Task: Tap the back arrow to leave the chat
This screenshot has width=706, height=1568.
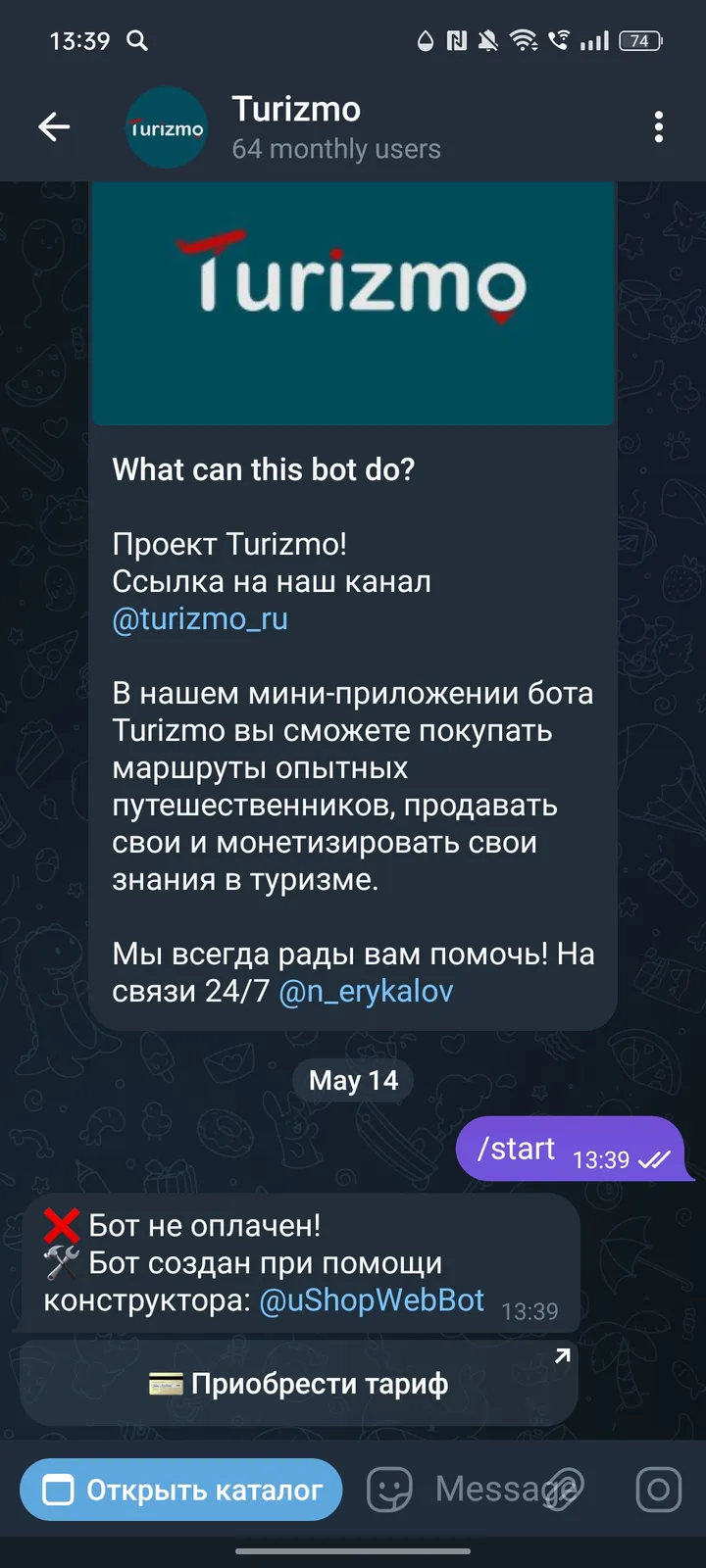Action: (x=54, y=126)
